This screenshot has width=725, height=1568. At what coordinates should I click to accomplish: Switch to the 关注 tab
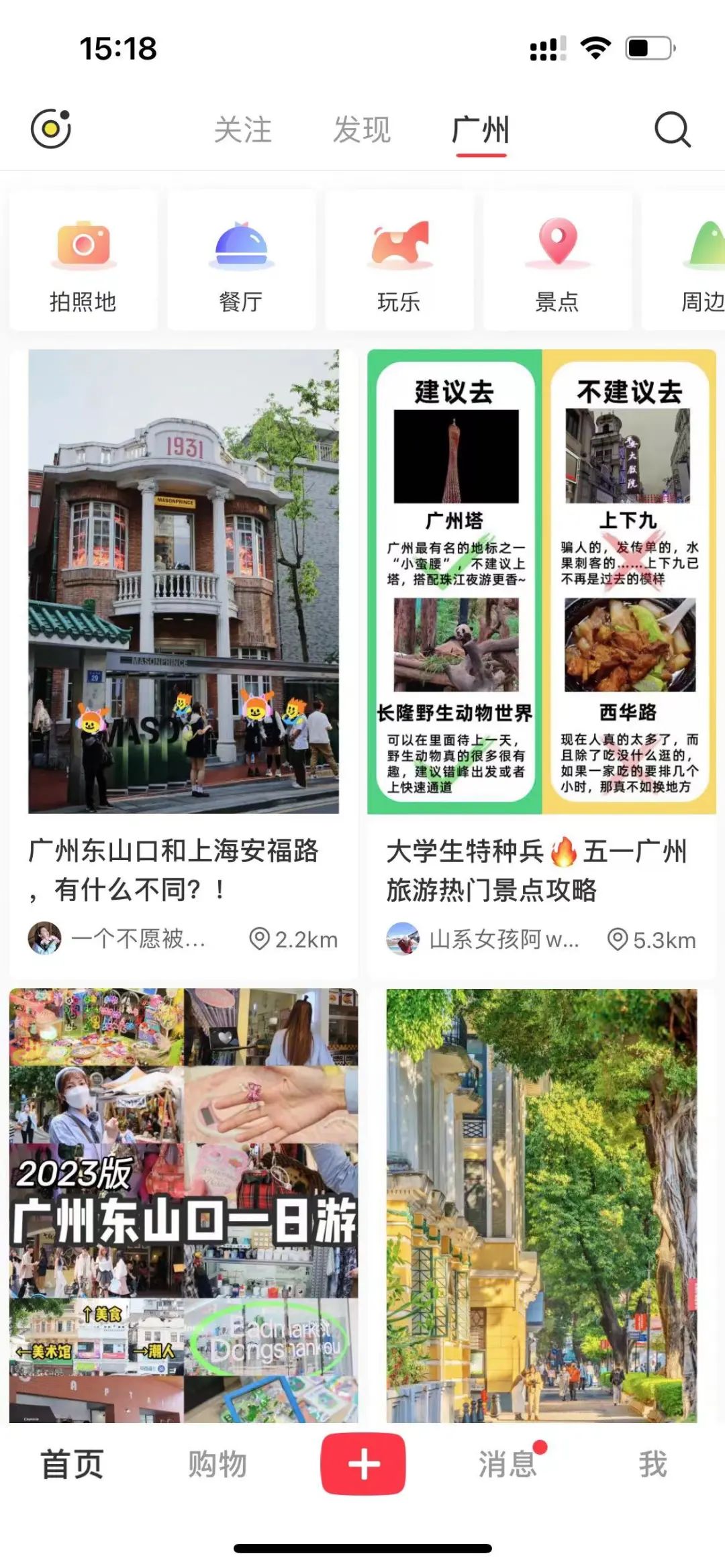[x=243, y=129]
